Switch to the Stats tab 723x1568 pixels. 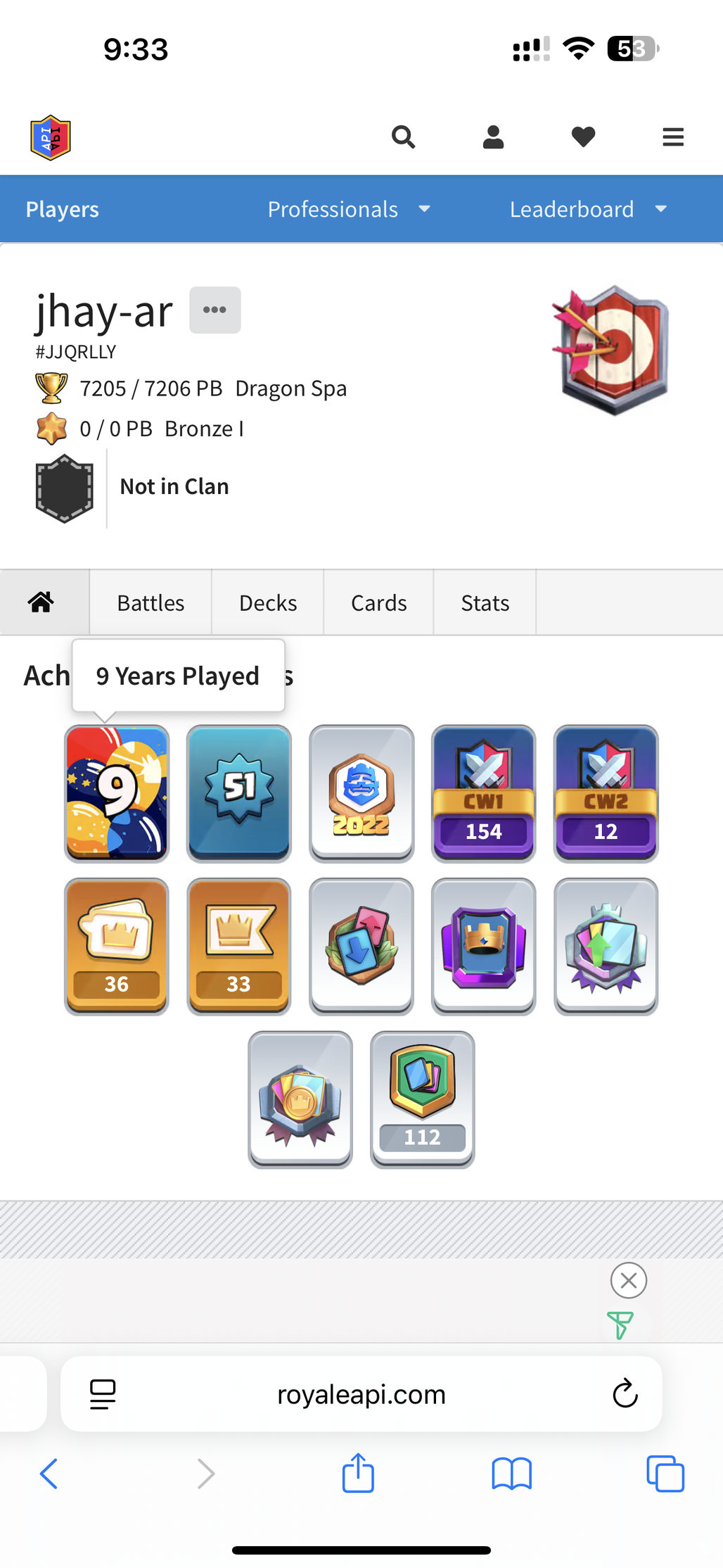(x=485, y=602)
